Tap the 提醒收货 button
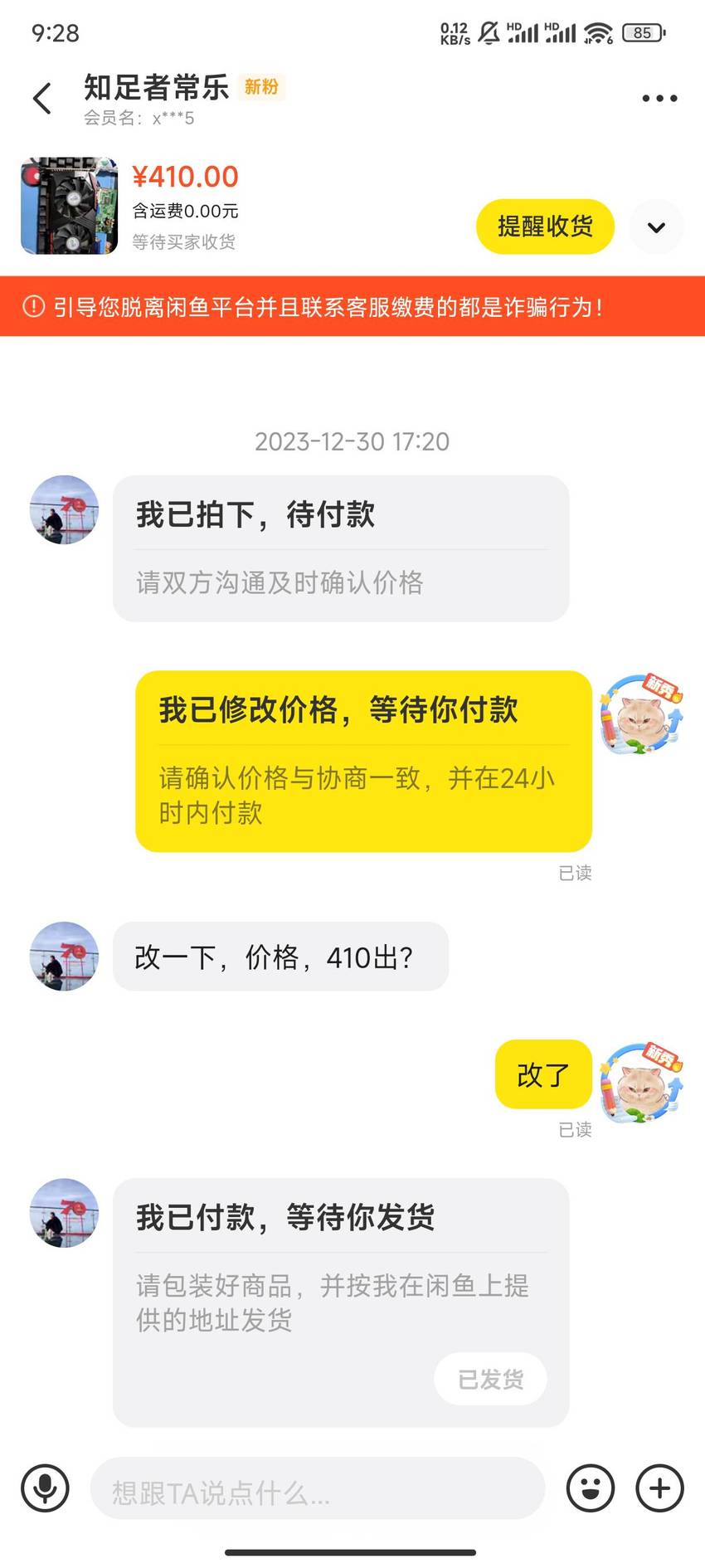The width and height of the screenshot is (705, 1568). pyautogui.click(x=545, y=226)
